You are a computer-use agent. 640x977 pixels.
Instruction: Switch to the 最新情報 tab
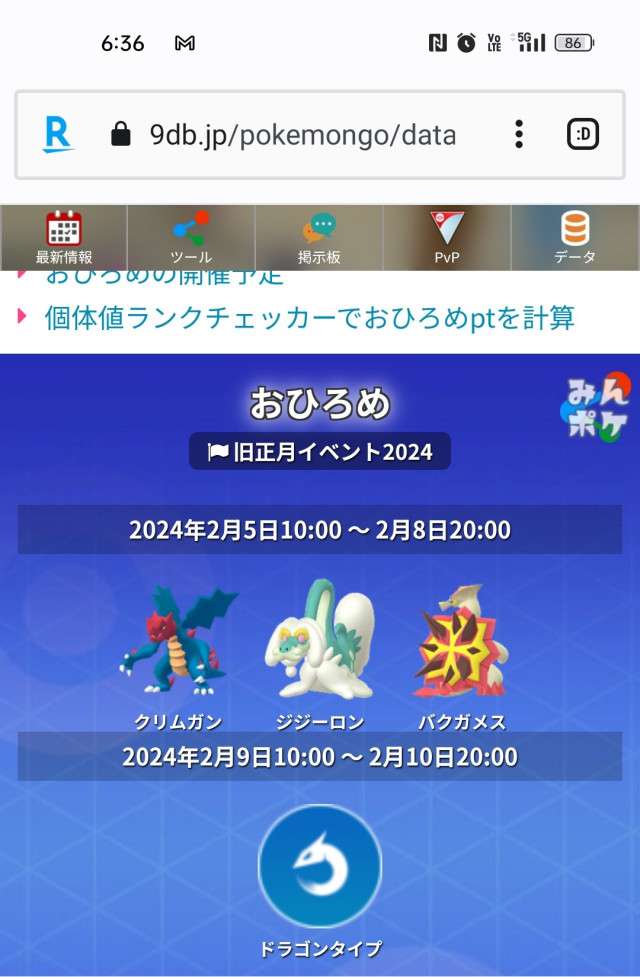coord(64,238)
